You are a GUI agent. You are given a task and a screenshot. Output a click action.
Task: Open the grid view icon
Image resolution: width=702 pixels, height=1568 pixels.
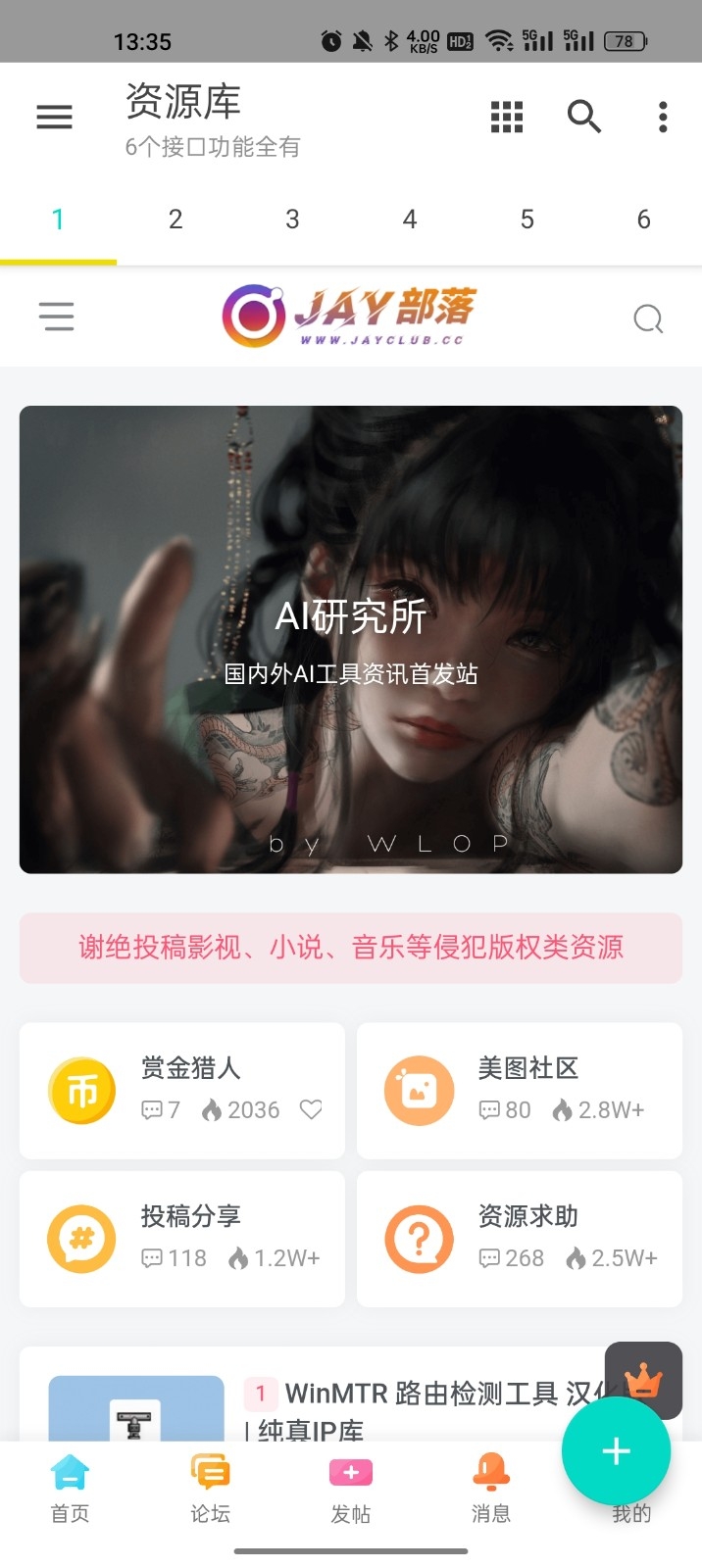pyautogui.click(x=507, y=118)
